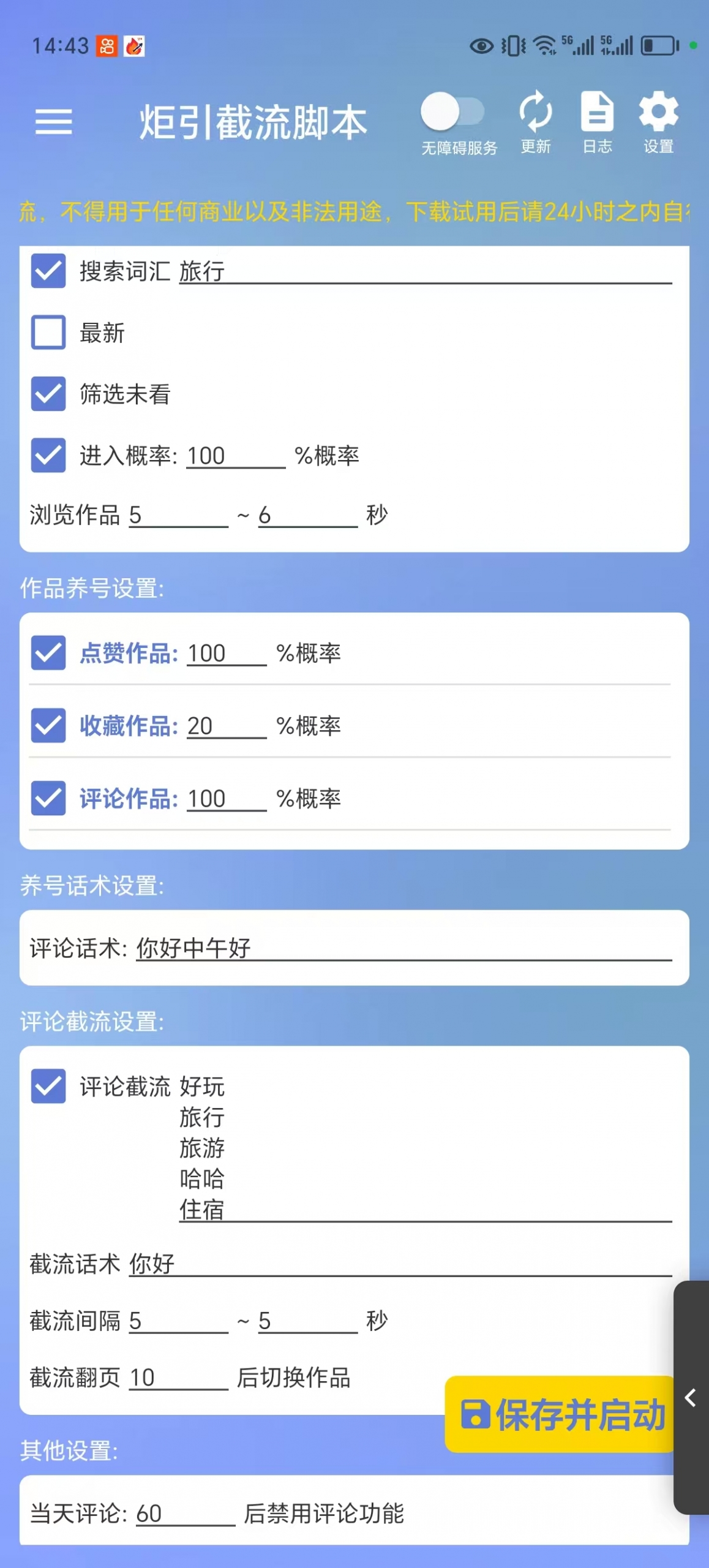Uncheck the 筛选未看 checkbox
This screenshot has width=709, height=1568.
point(48,395)
